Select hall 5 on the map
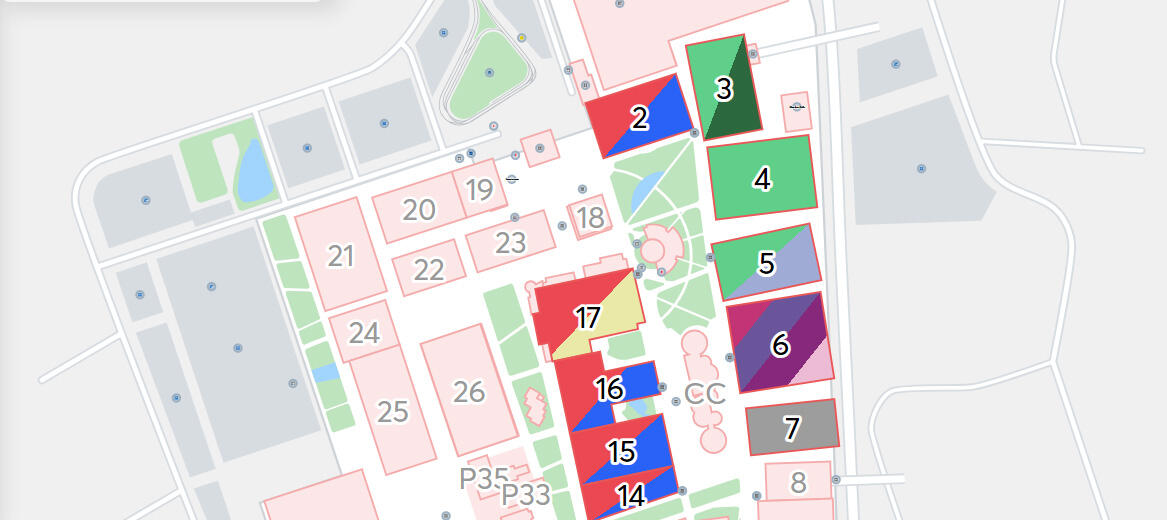Image resolution: width=1167 pixels, height=520 pixels. (x=766, y=263)
